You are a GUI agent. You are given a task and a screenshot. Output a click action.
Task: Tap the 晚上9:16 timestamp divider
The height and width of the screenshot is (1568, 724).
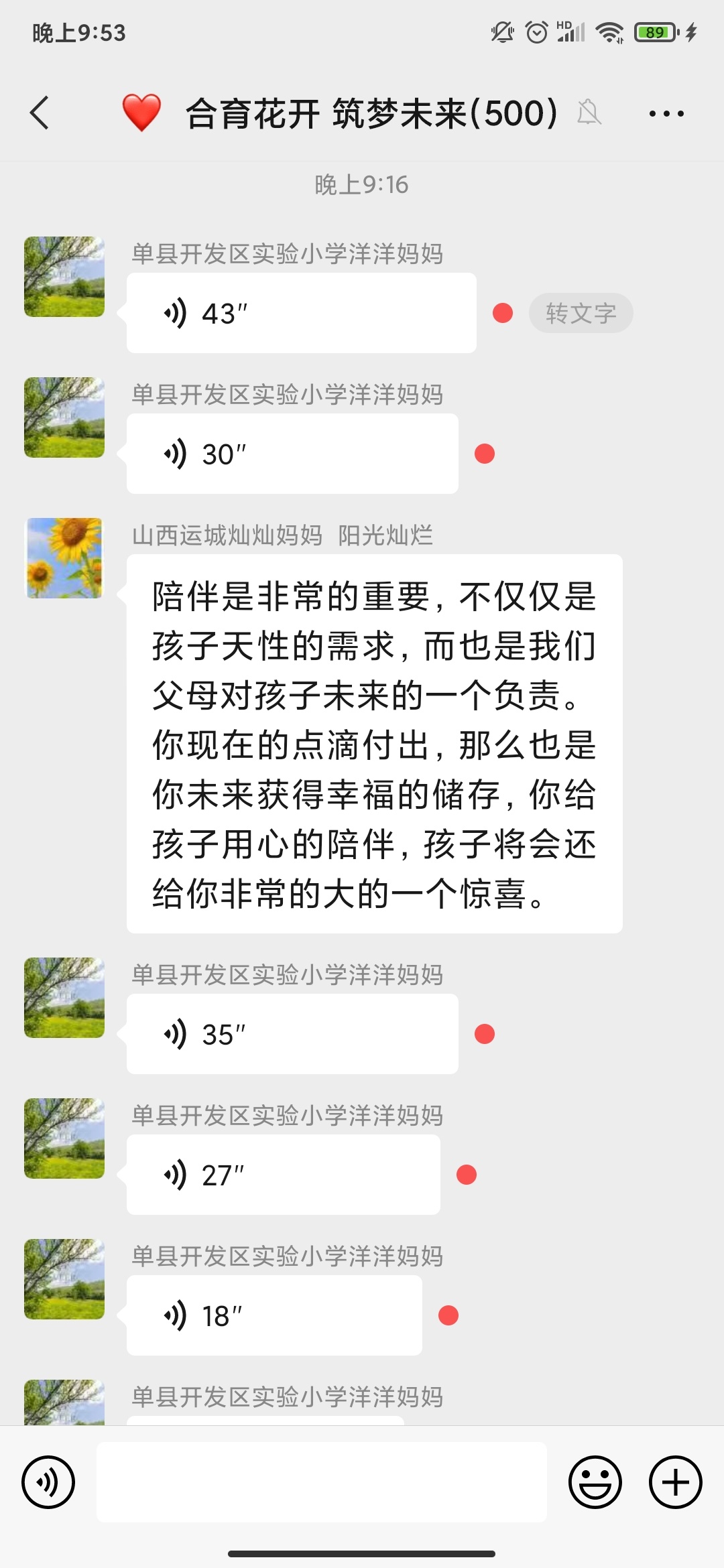tap(362, 186)
